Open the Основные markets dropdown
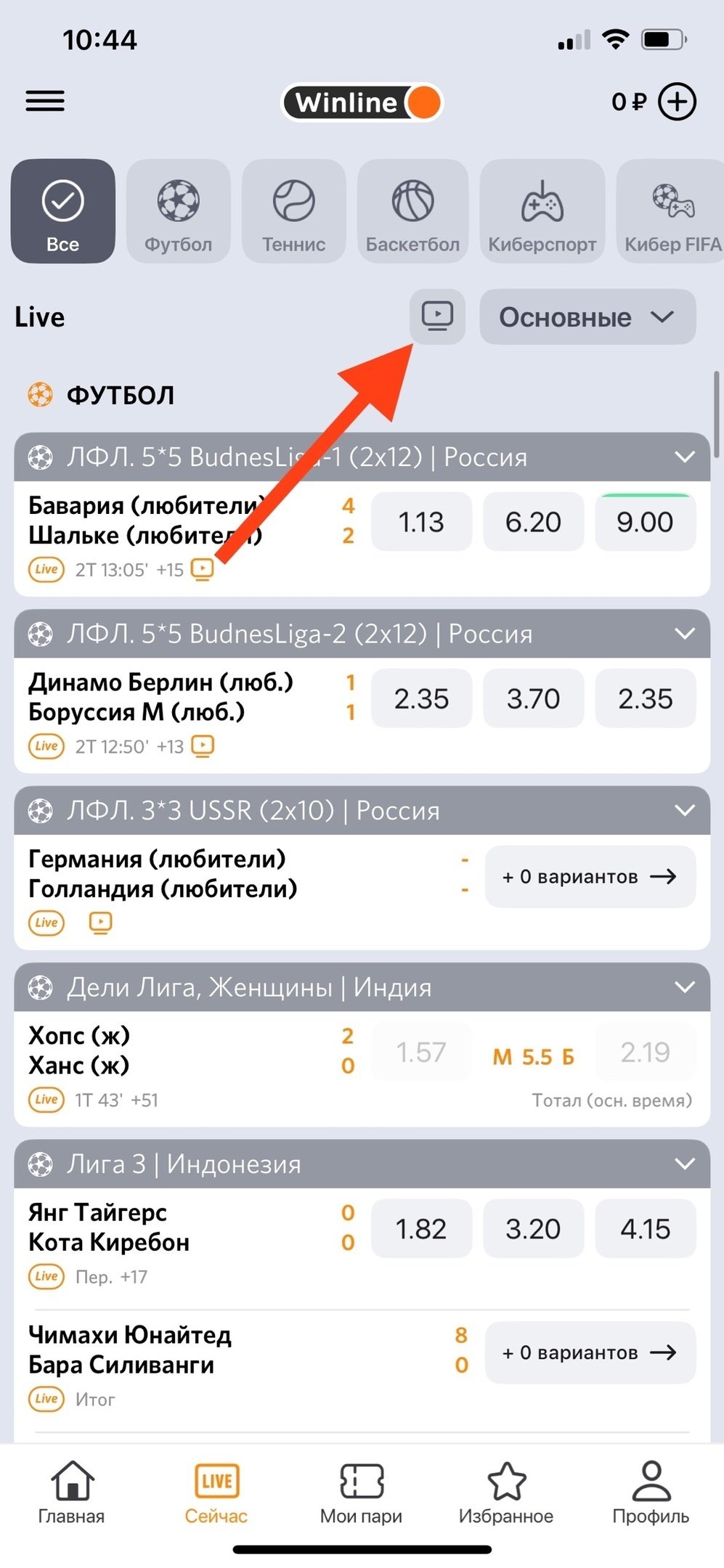 (x=587, y=317)
